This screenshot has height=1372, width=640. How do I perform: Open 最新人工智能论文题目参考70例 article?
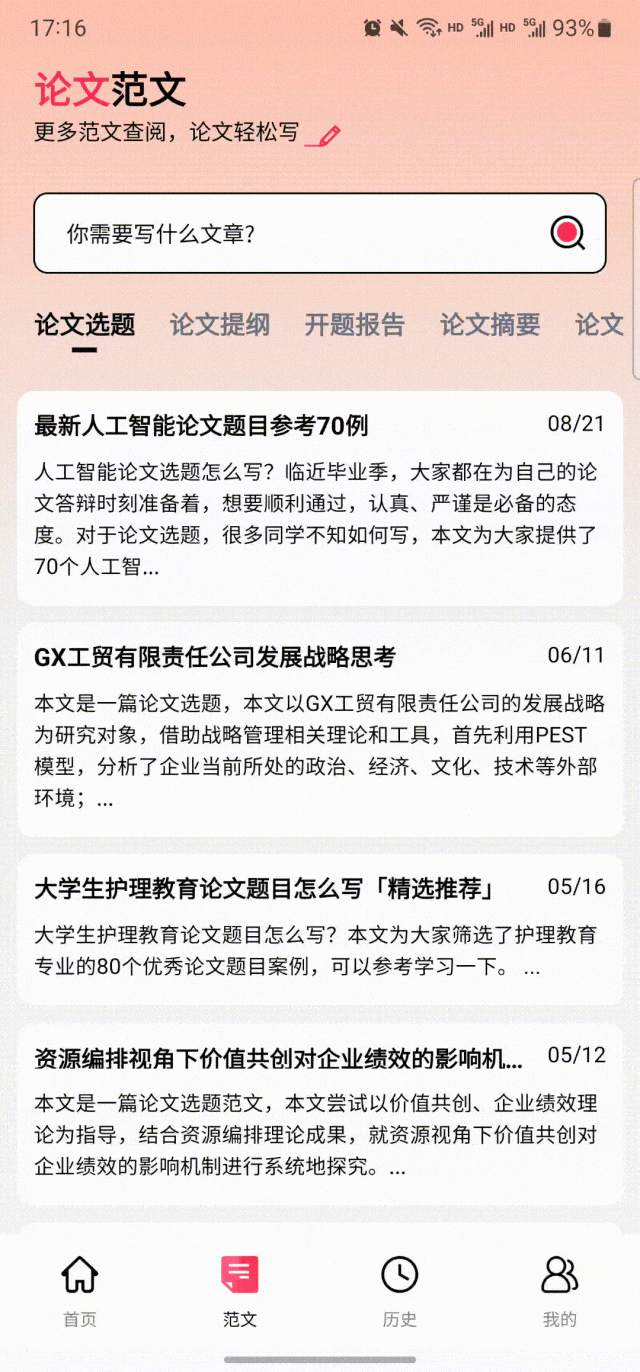pos(320,497)
